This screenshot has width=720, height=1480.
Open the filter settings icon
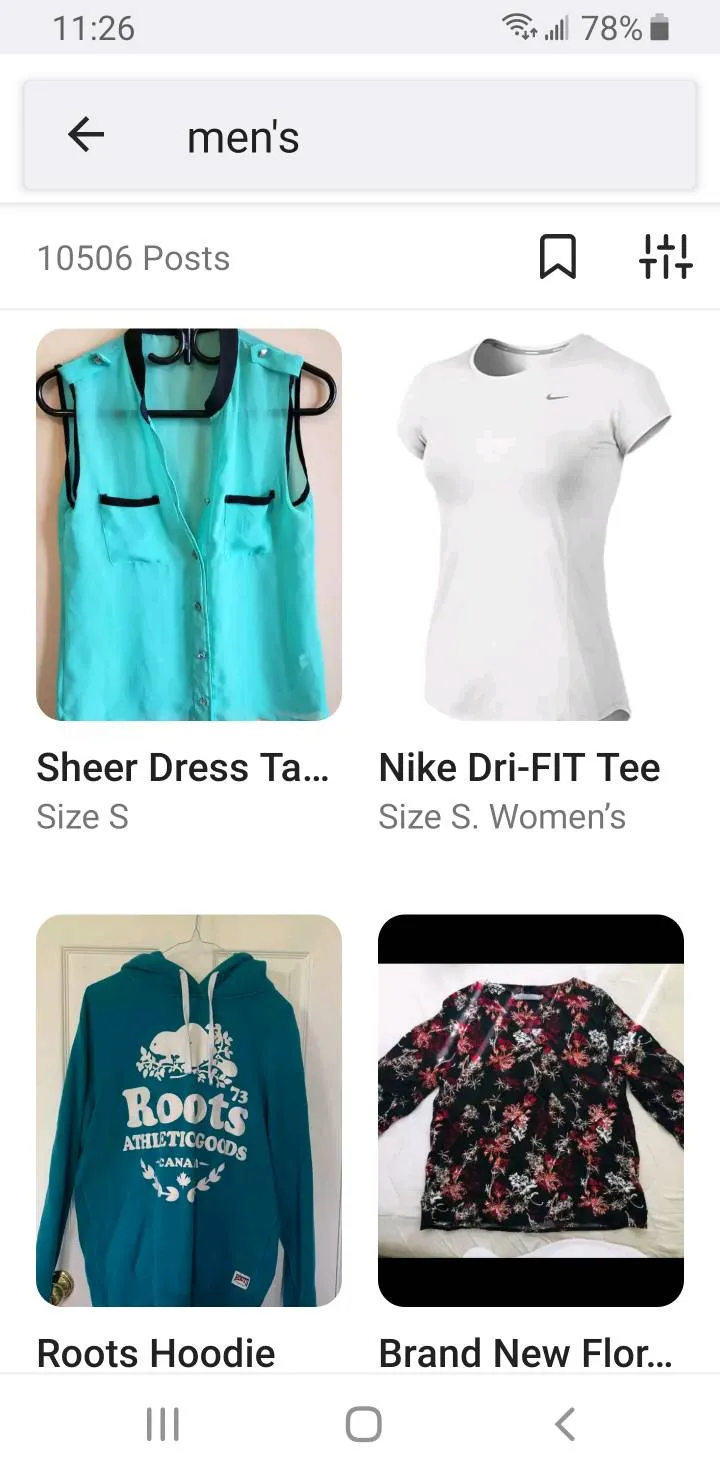665,257
